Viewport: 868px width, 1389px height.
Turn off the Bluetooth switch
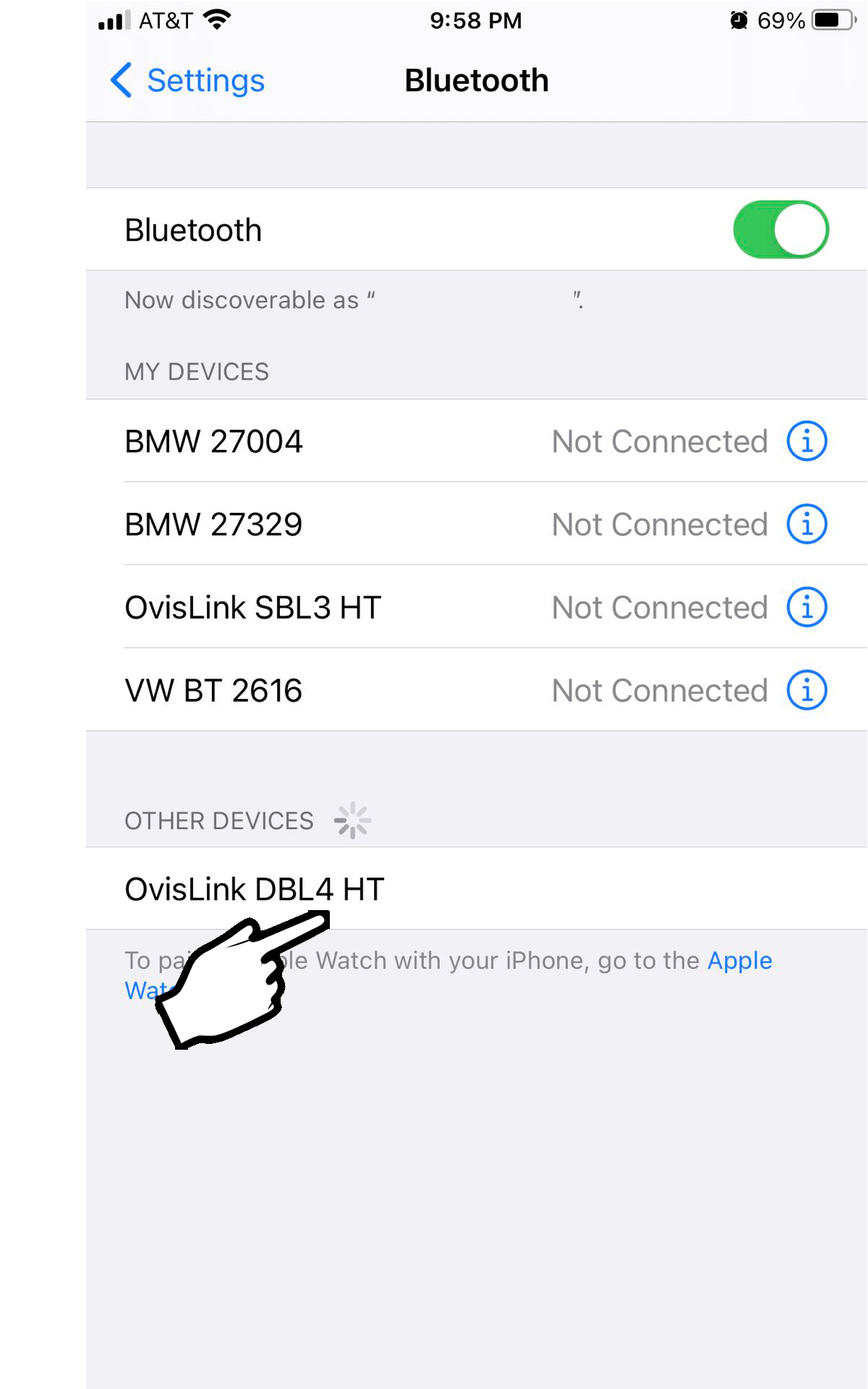780,229
